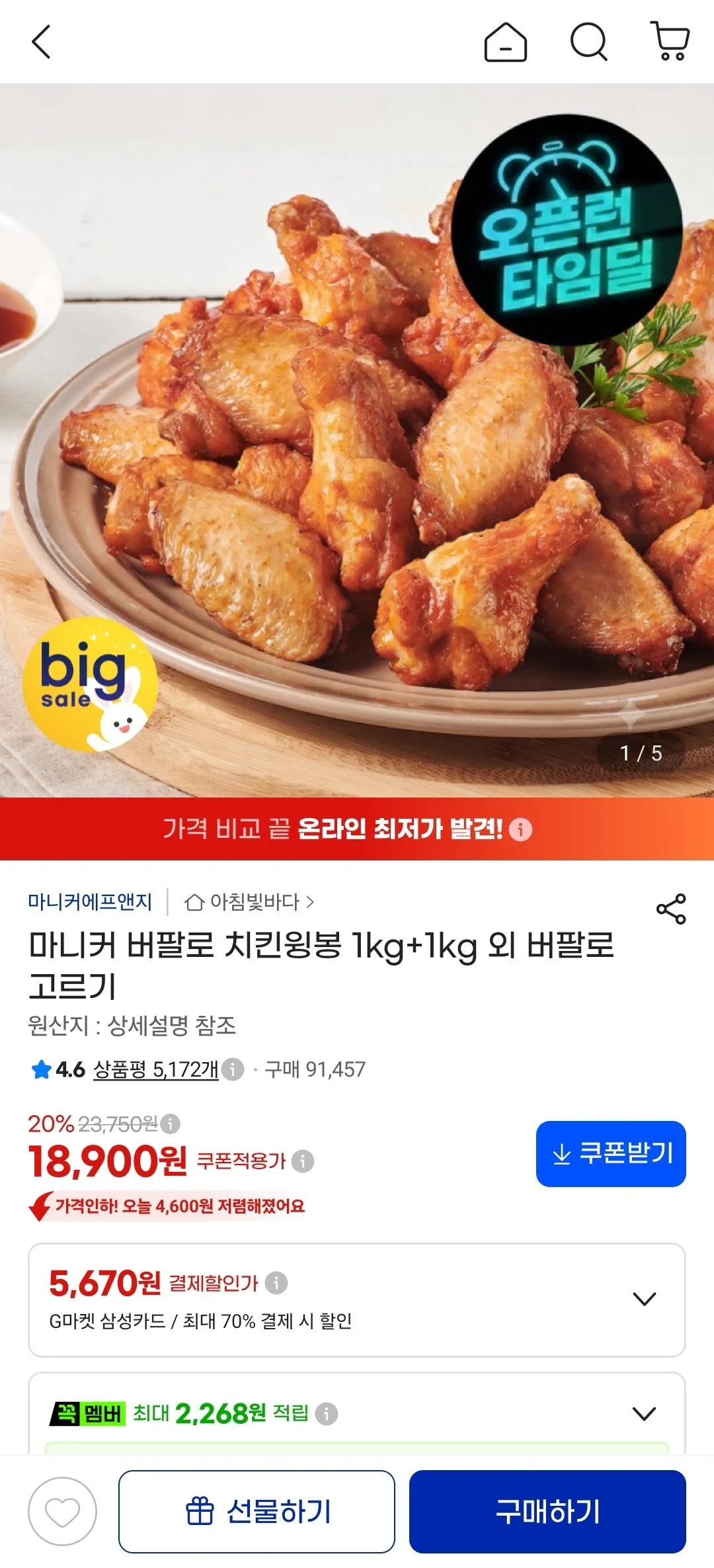
Task: Tap the lowest online price banner info icon
Action: 520,829
